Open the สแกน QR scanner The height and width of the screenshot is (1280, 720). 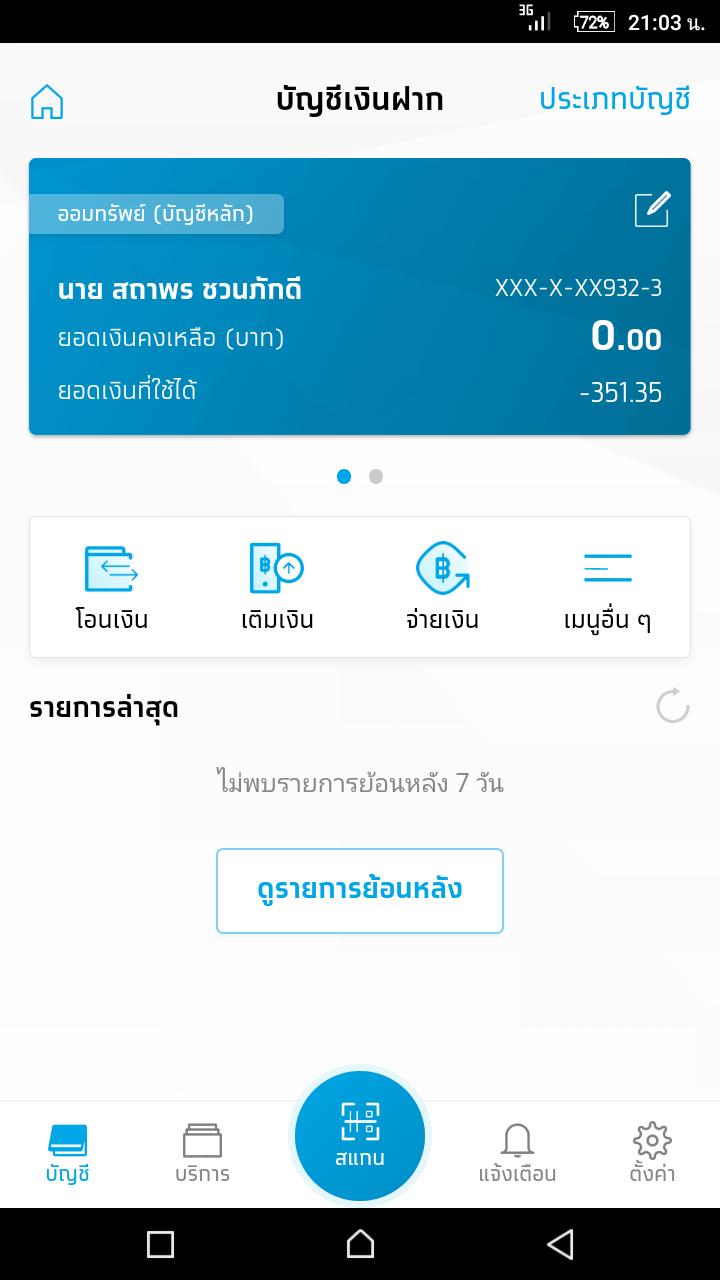coord(360,1135)
